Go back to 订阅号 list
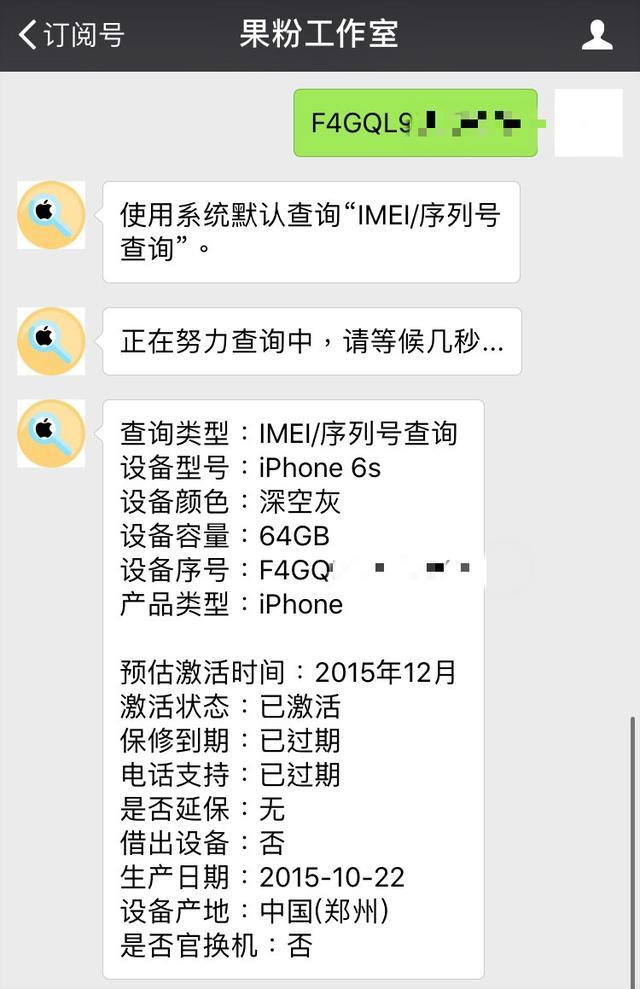 70,35
